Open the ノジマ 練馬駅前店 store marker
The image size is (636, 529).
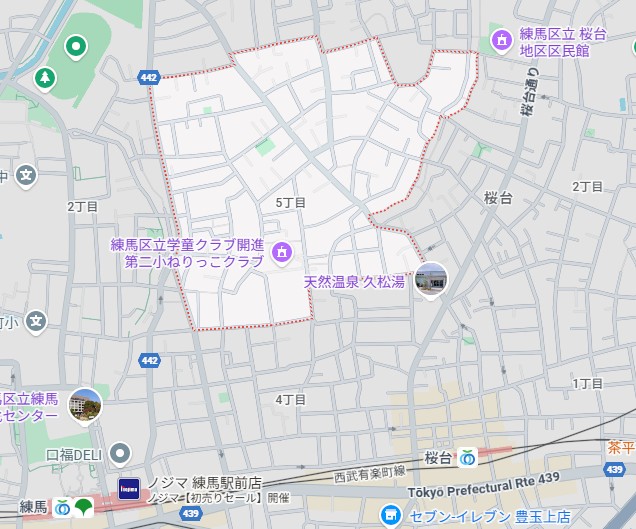129,489
